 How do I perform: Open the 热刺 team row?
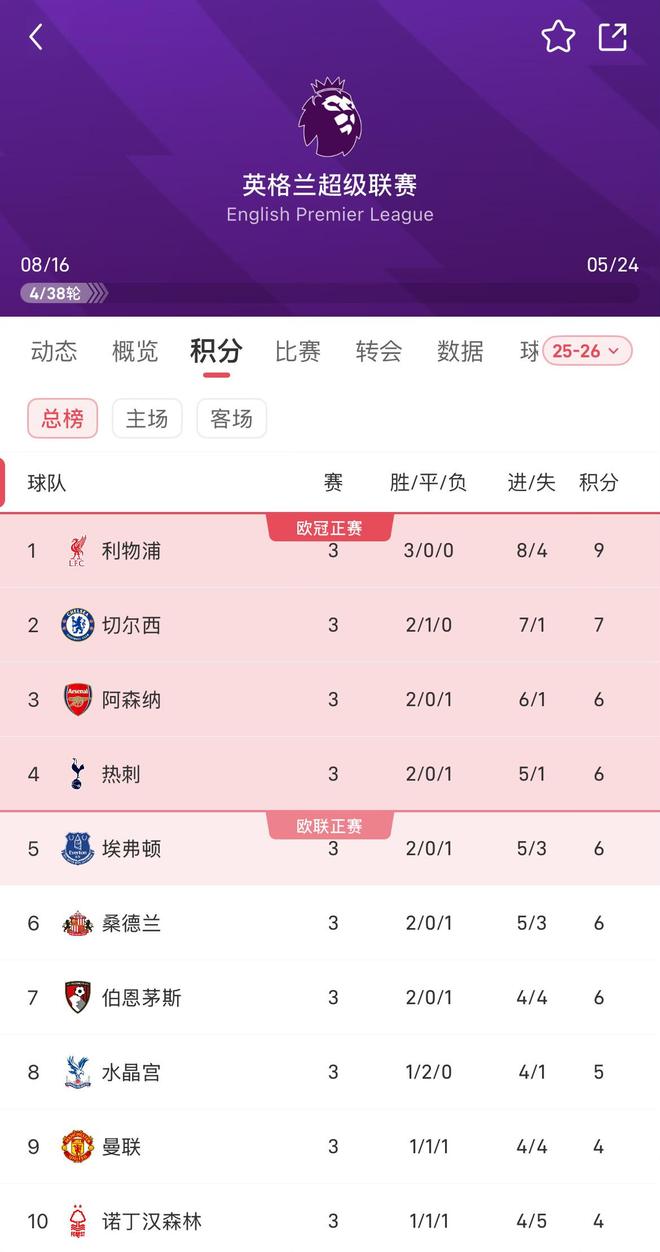330,774
